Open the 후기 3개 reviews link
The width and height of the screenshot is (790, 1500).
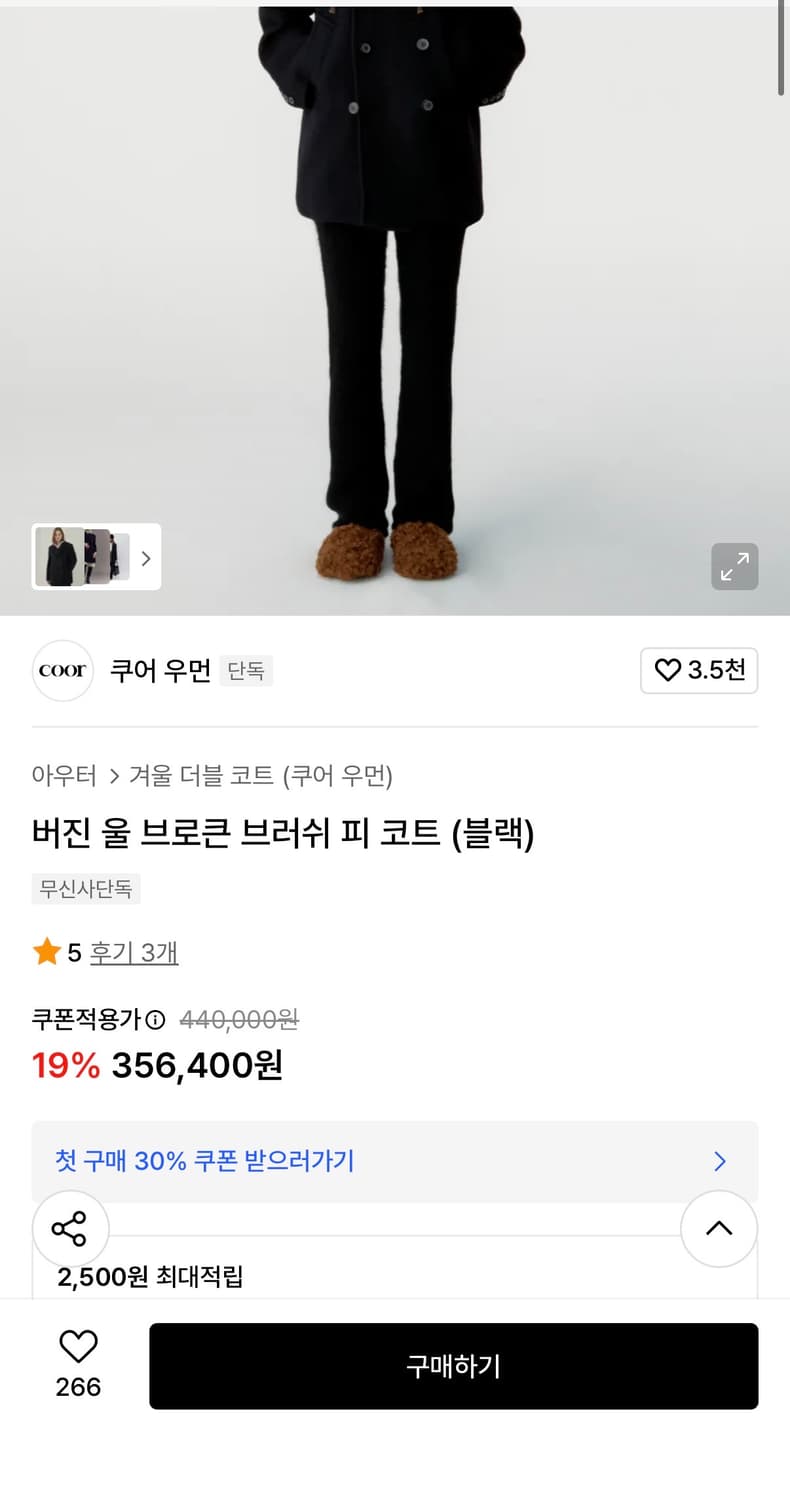pos(133,952)
